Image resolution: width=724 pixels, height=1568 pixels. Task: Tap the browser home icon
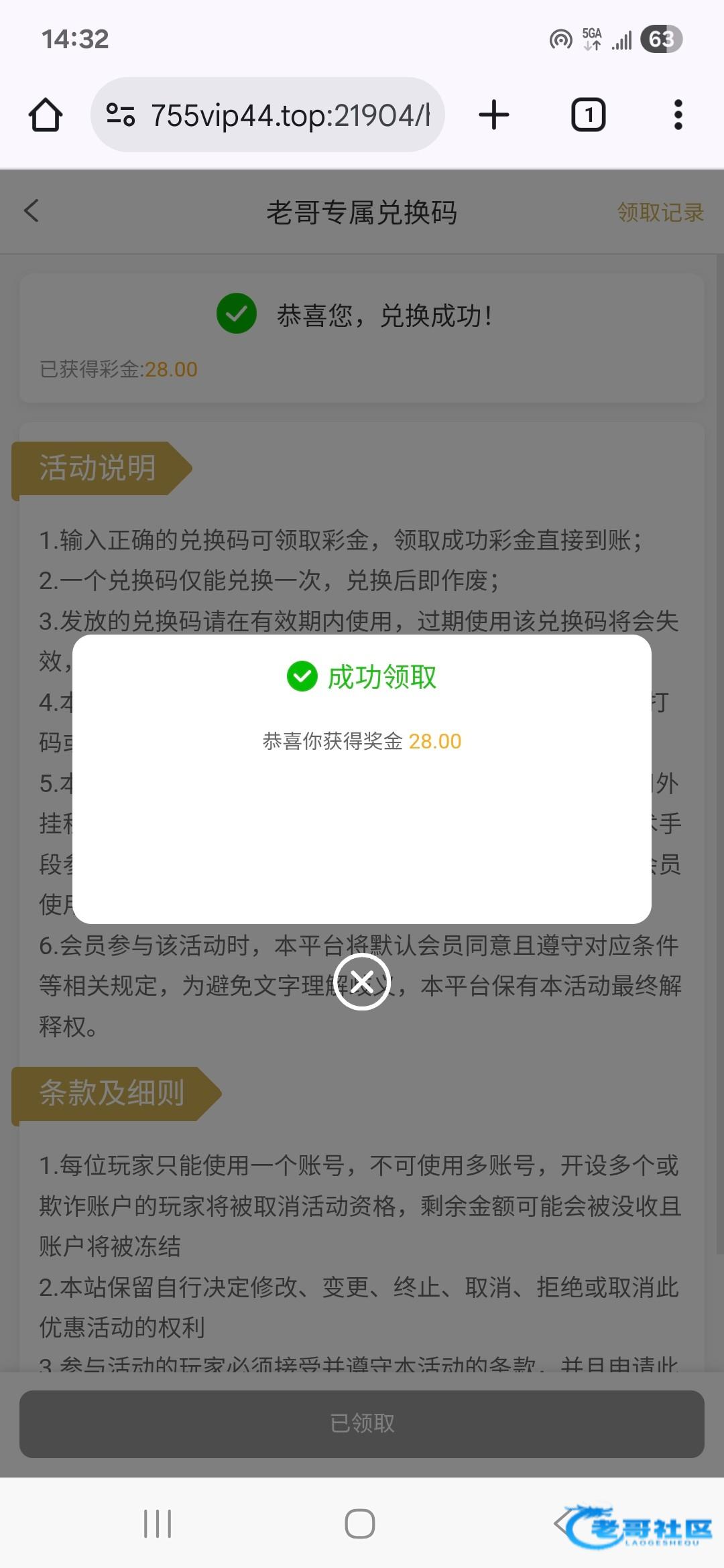(x=46, y=115)
